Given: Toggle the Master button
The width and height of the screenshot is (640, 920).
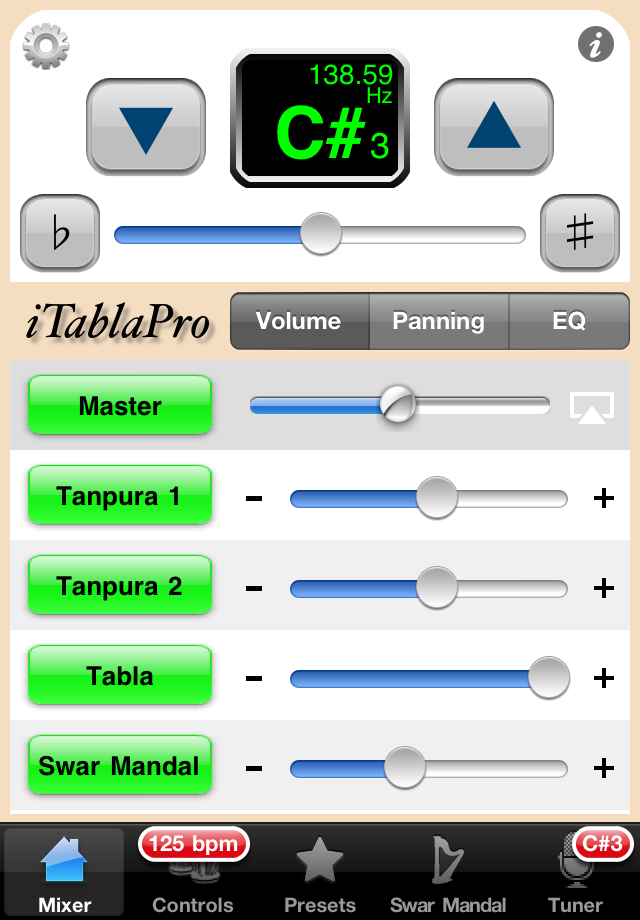Looking at the screenshot, I should pos(120,406).
